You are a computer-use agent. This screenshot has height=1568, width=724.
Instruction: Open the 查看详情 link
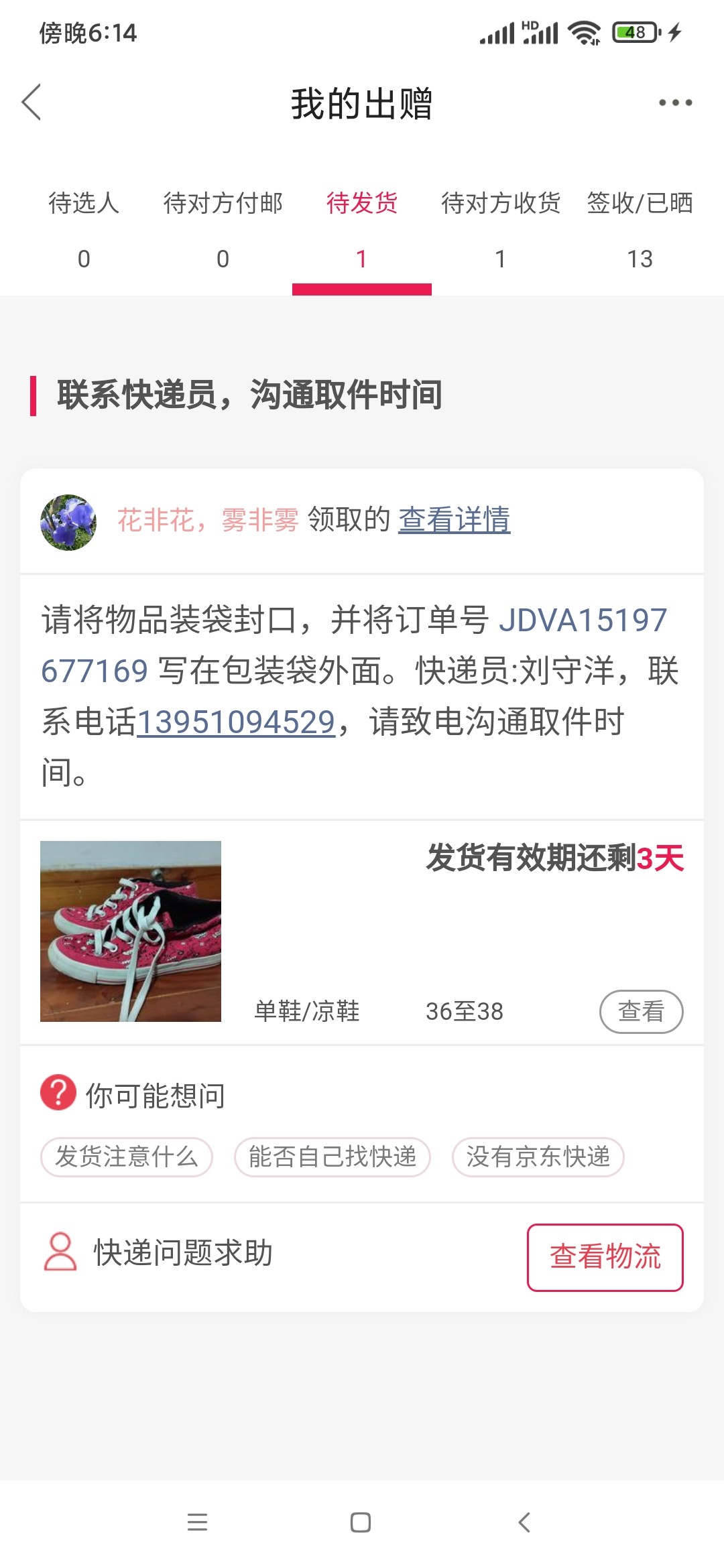tap(454, 520)
